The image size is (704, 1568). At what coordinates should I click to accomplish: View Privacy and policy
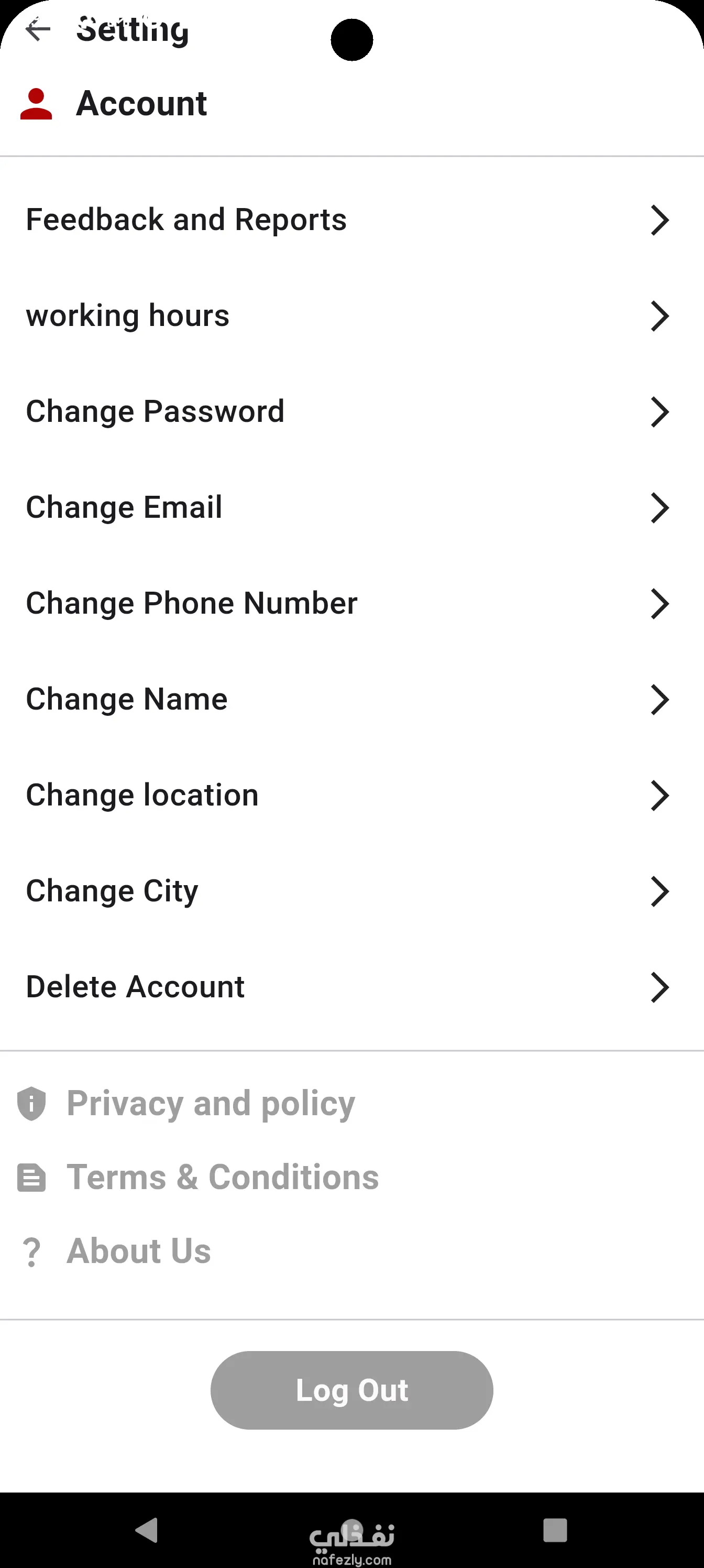pos(210,1104)
